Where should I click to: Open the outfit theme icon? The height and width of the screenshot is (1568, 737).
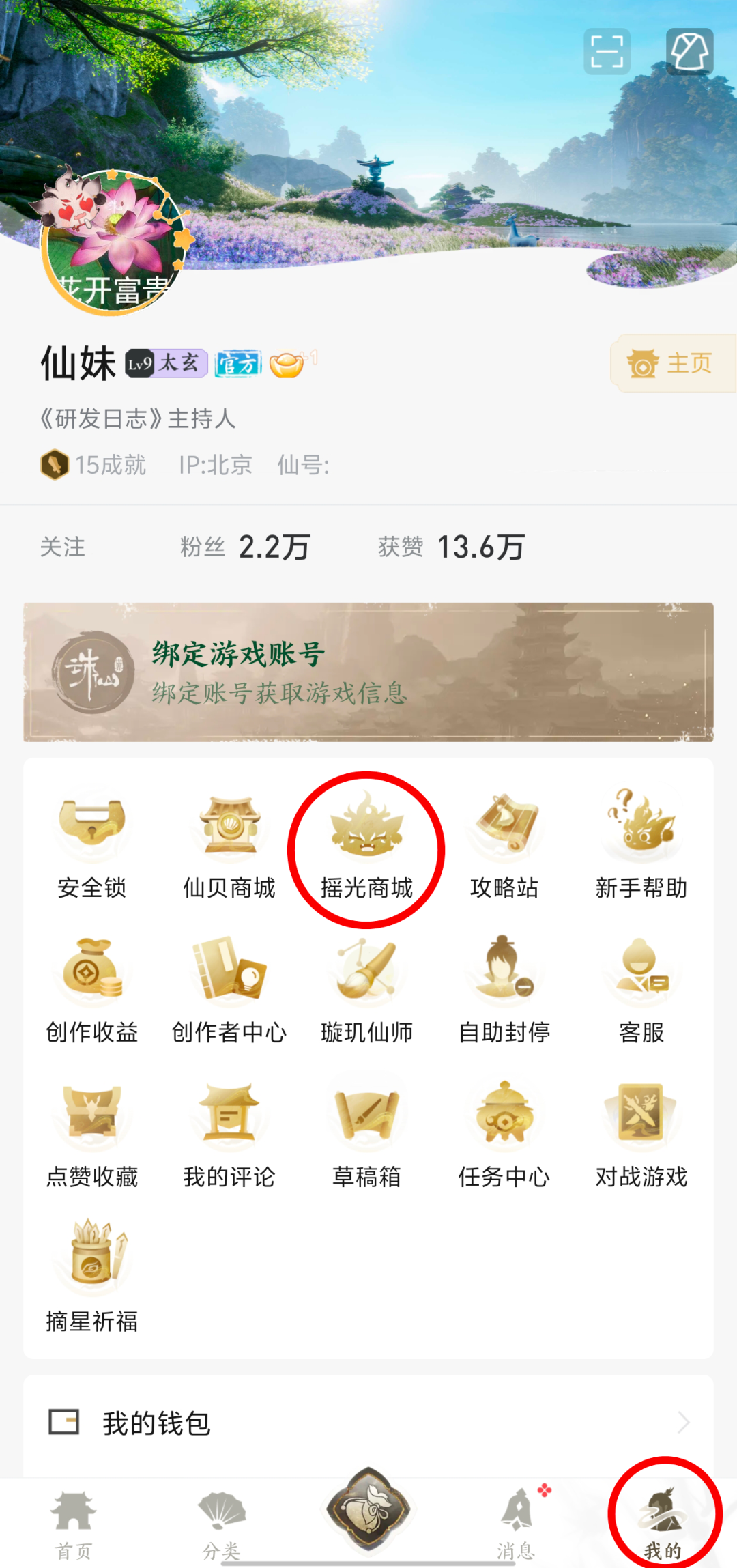tap(689, 52)
